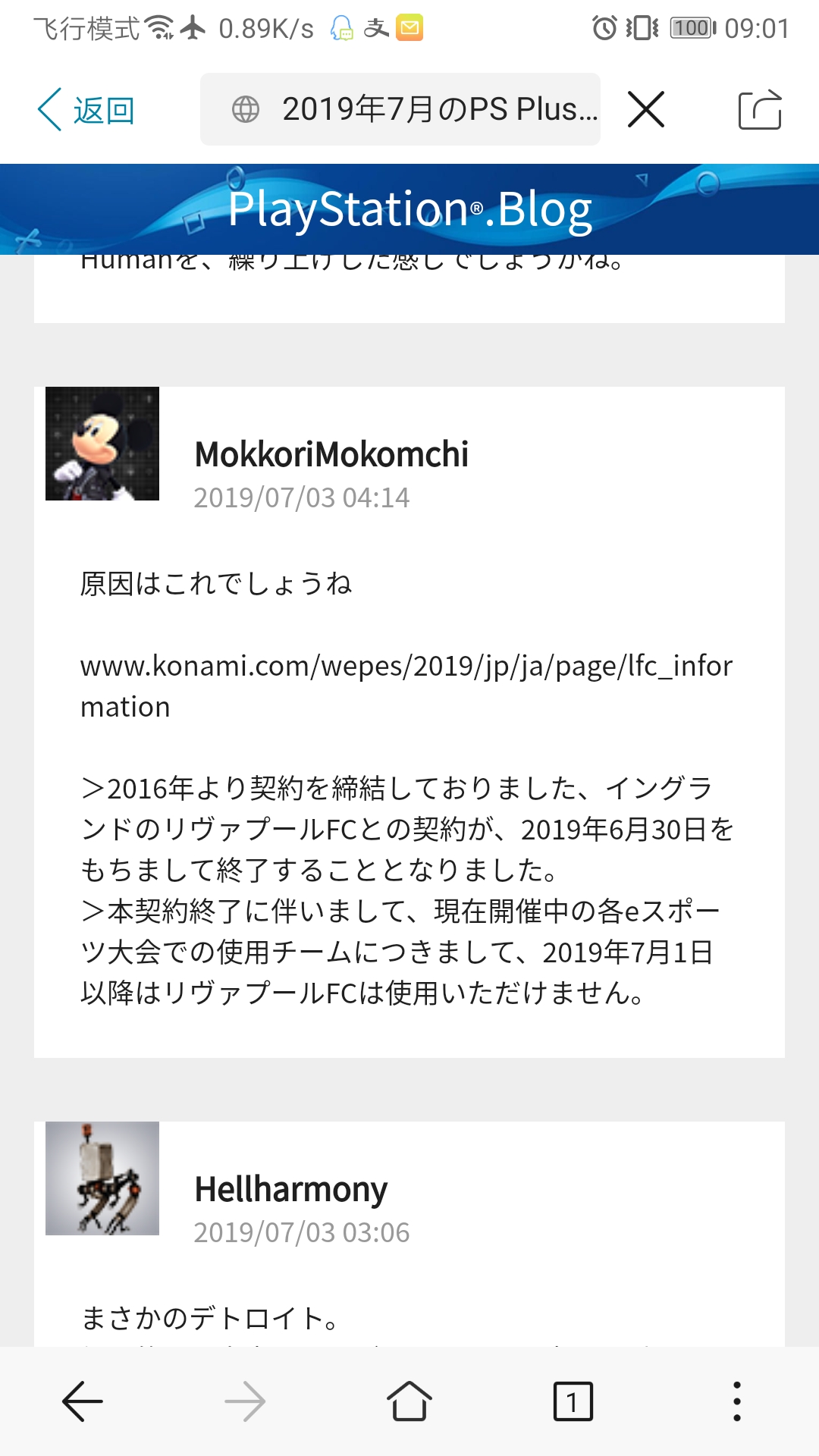The height and width of the screenshot is (1456, 819).
Task: Tap the 返回 back button
Action: point(86,110)
